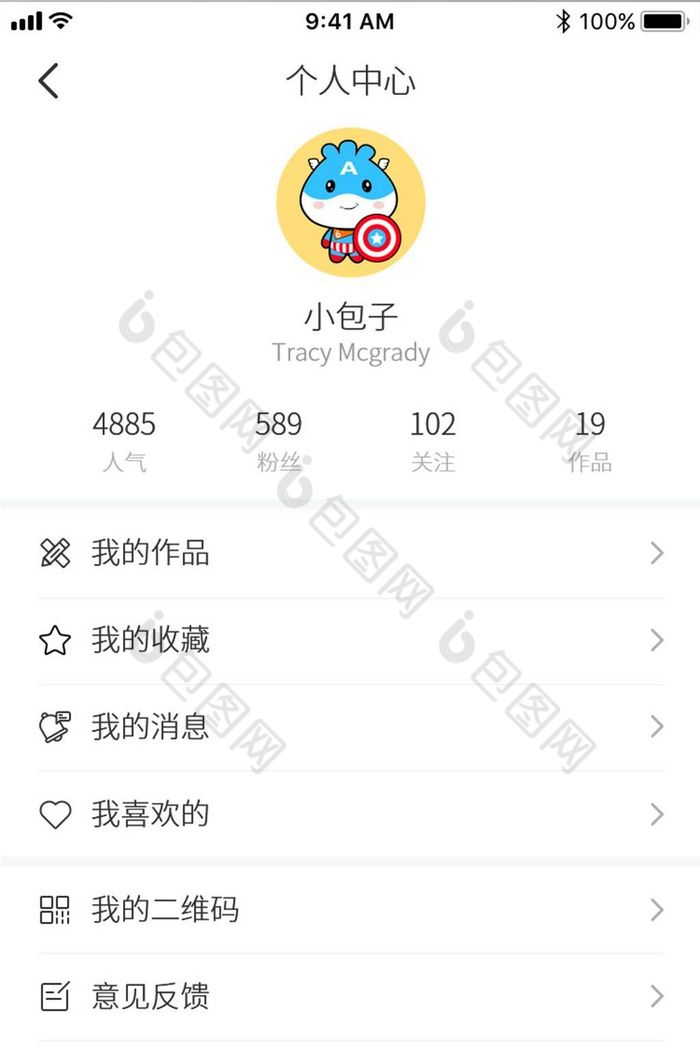This screenshot has width=700, height=1053.
Task: View the 粉丝 followers list
Action: tap(278, 440)
